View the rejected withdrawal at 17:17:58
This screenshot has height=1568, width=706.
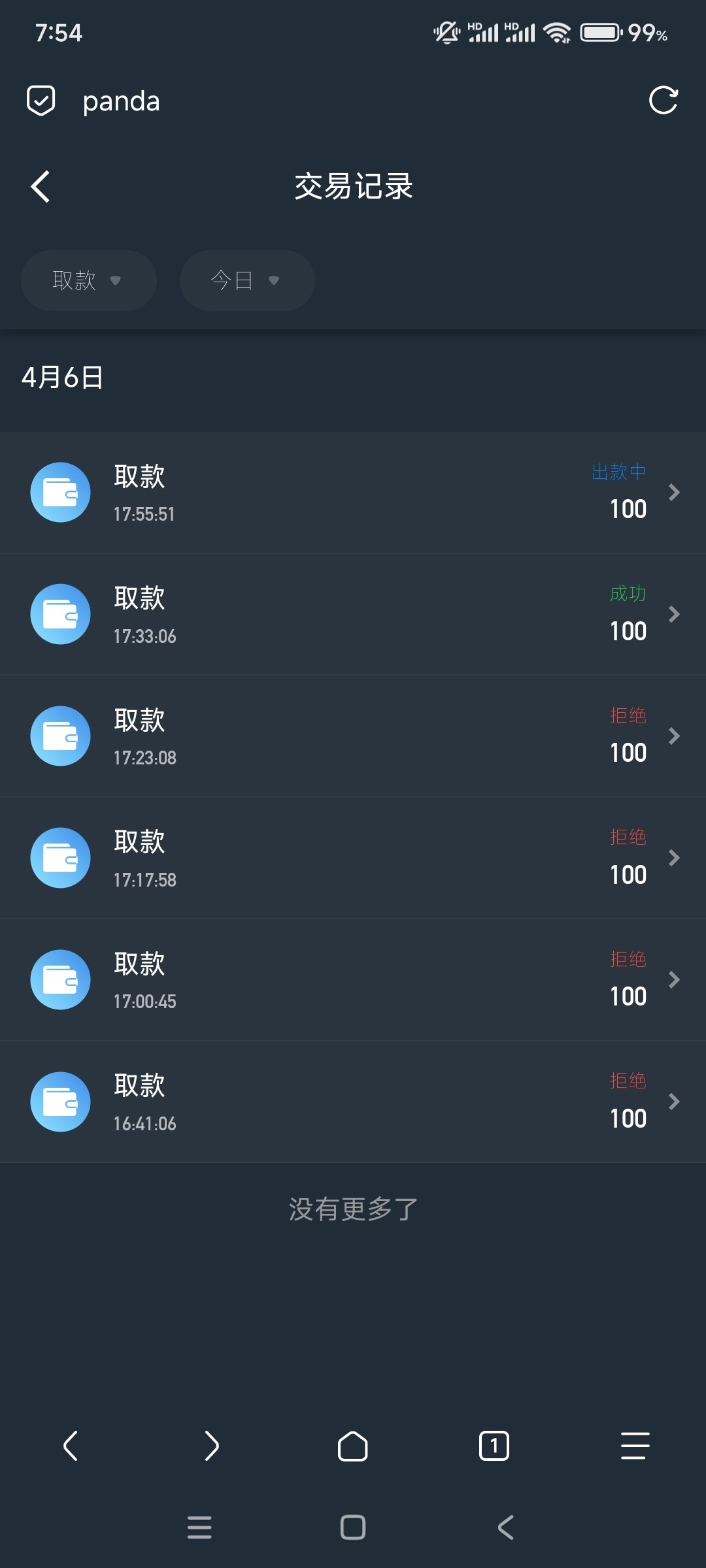tap(353, 858)
